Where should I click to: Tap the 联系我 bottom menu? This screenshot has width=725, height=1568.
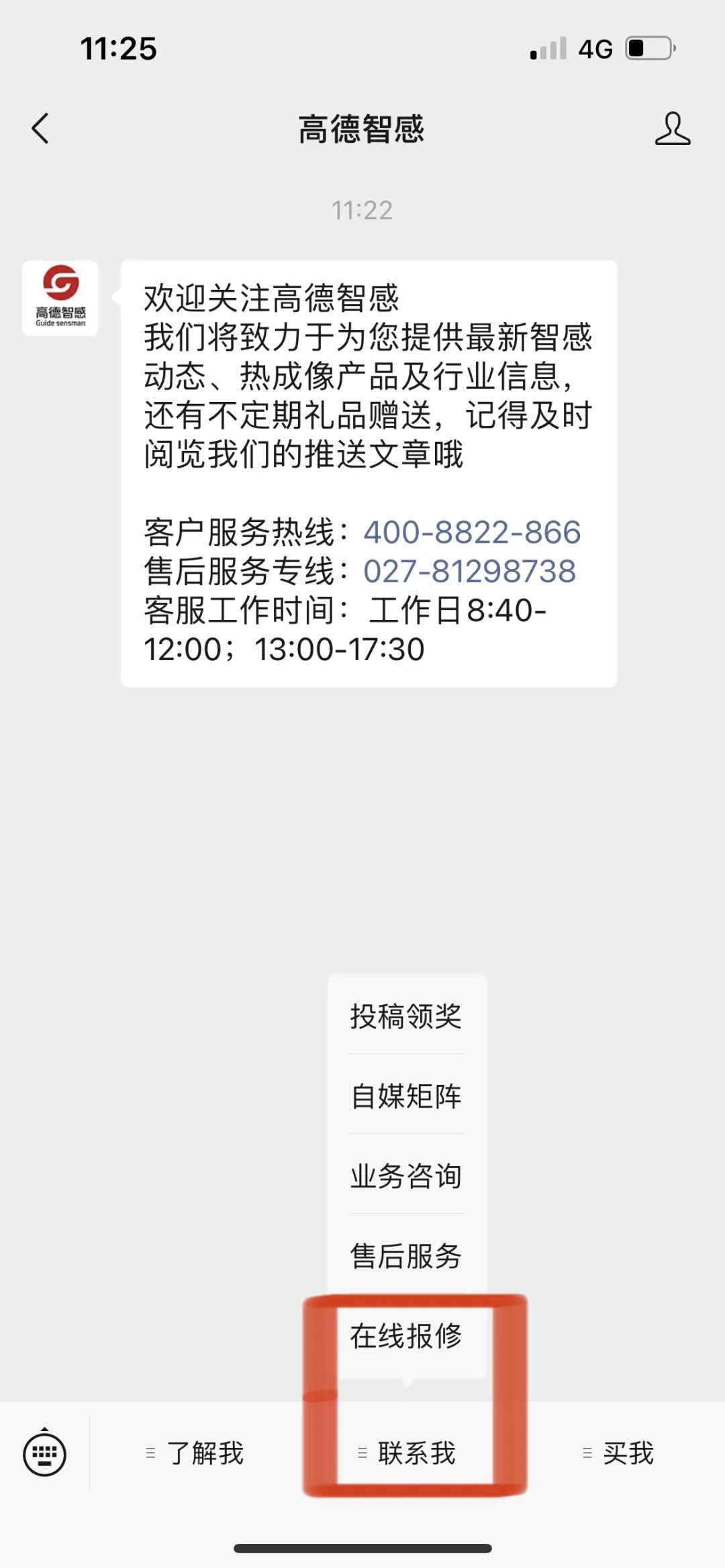[x=407, y=1453]
